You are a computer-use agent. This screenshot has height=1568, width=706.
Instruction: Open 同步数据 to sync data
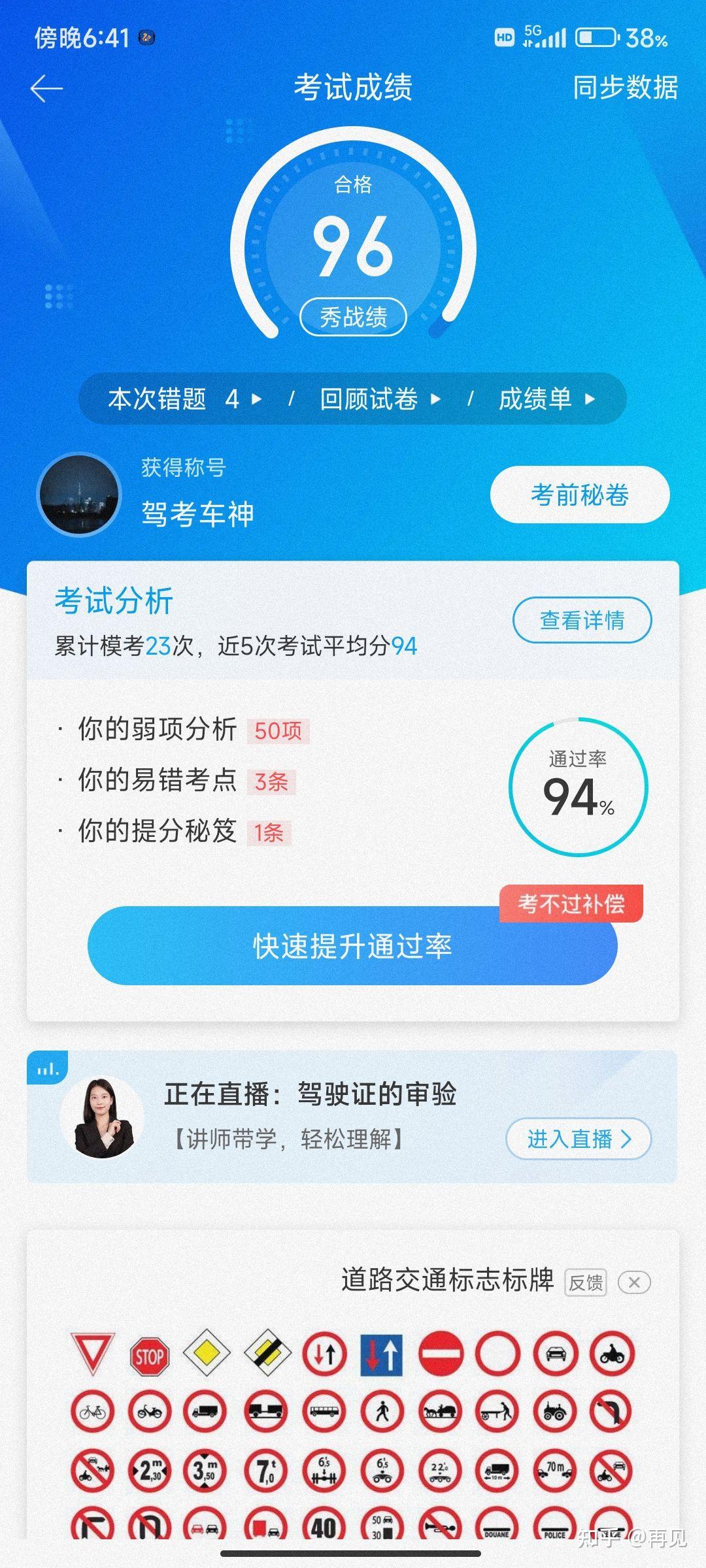(626, 86)
